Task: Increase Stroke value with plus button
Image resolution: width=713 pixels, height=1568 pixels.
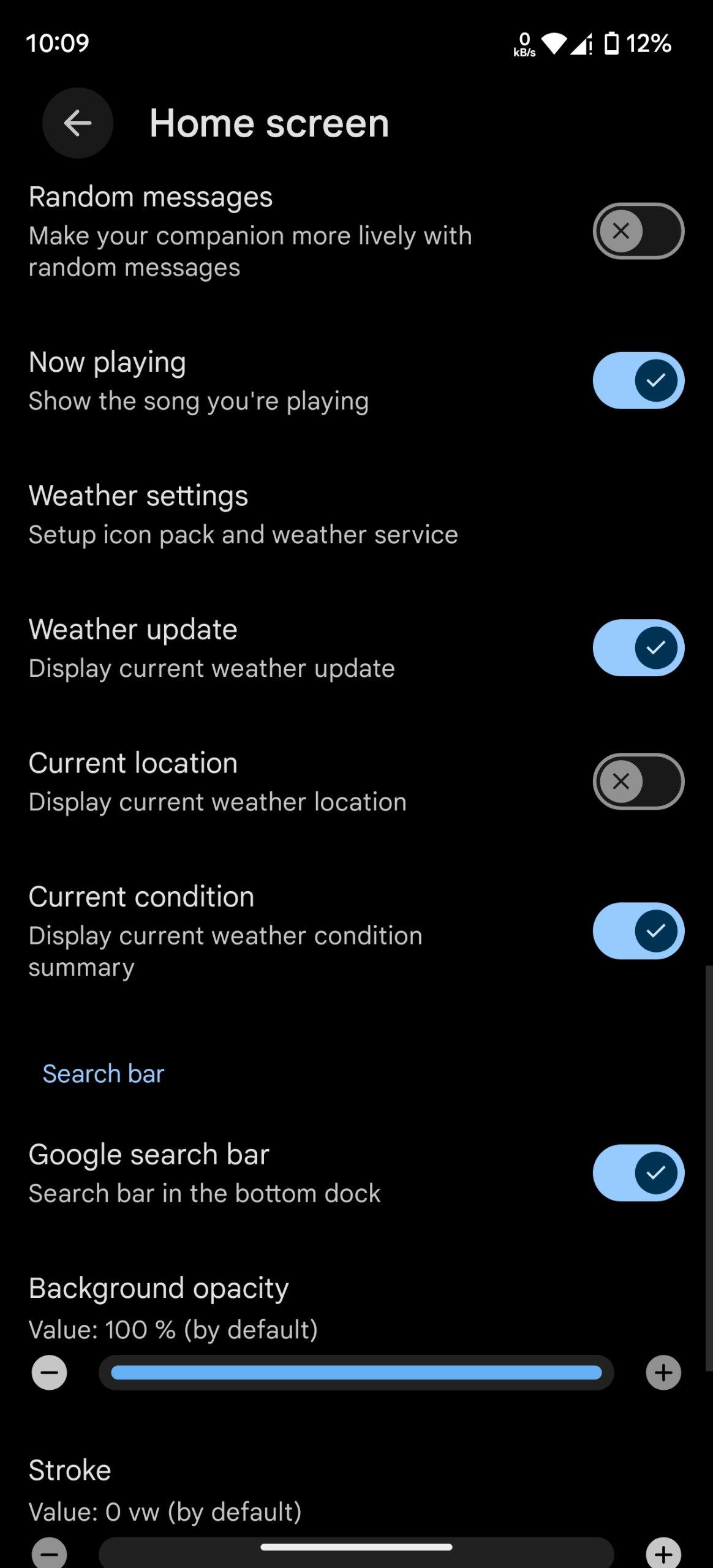Action: click(x=663, y=1553)
